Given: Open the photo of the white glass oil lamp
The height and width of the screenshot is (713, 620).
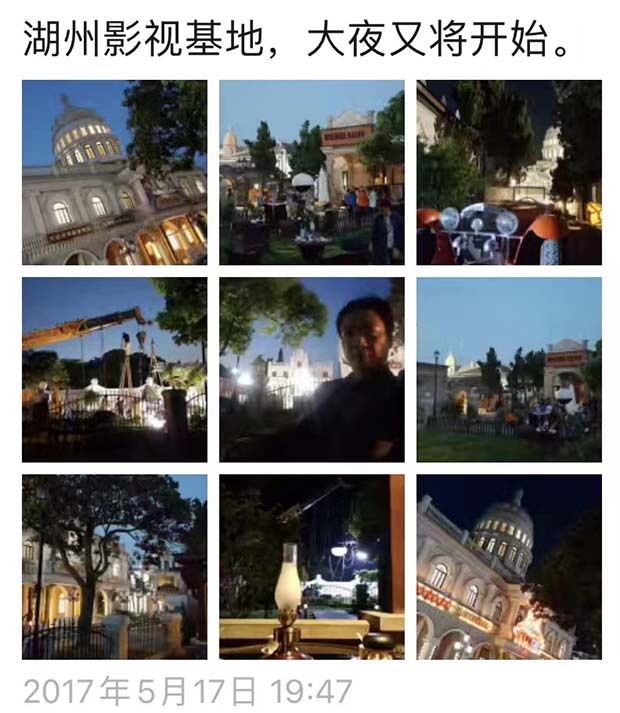Looking at the screenshot, I should 311,566.
